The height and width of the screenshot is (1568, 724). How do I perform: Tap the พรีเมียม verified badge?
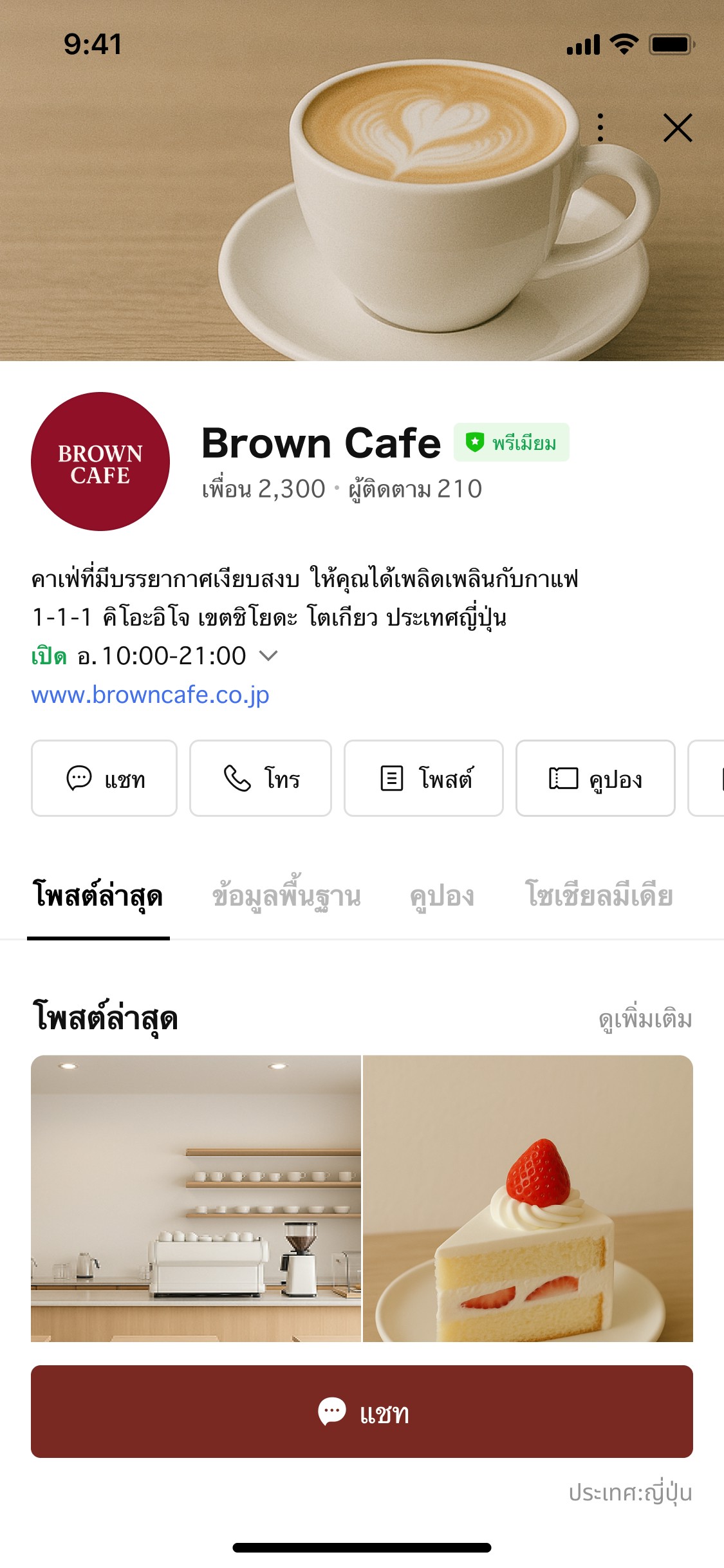512,443
